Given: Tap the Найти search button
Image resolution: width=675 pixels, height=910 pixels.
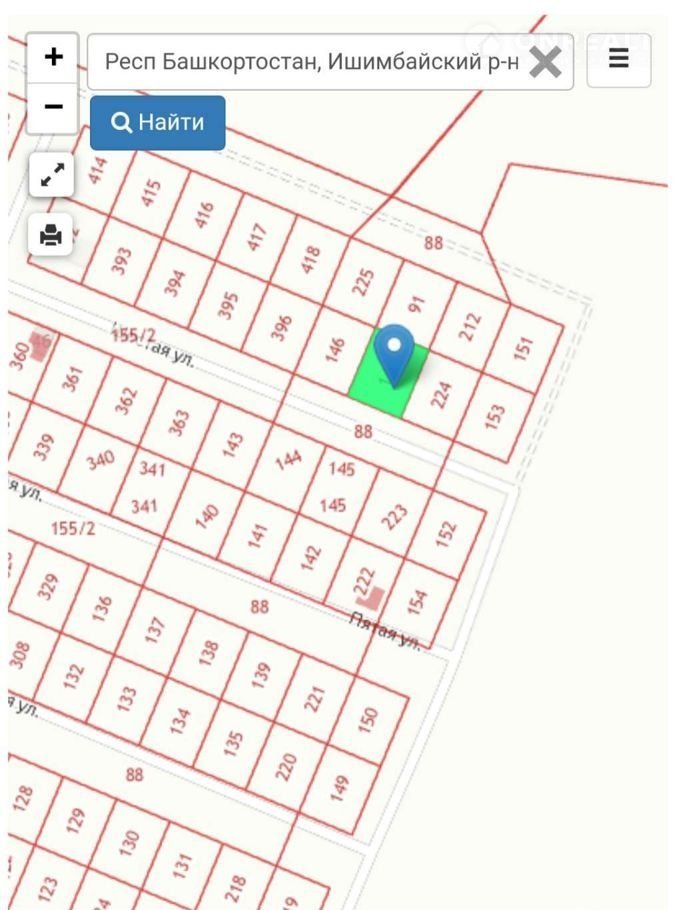Looking at the screenshot, I should click(x=158, y=123).
